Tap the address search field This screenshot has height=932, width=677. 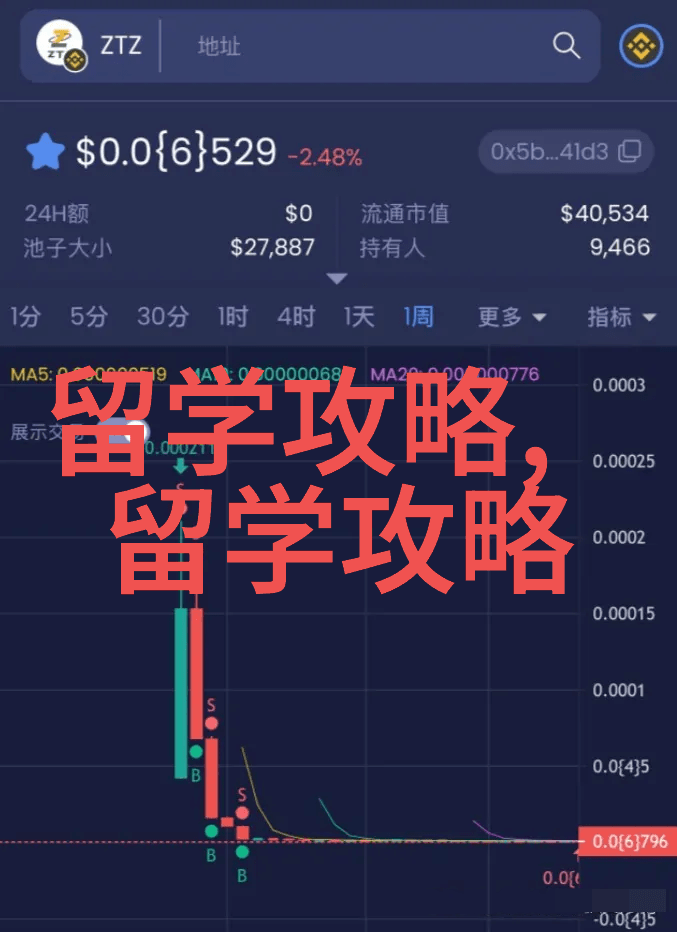(x=360, y=46)
